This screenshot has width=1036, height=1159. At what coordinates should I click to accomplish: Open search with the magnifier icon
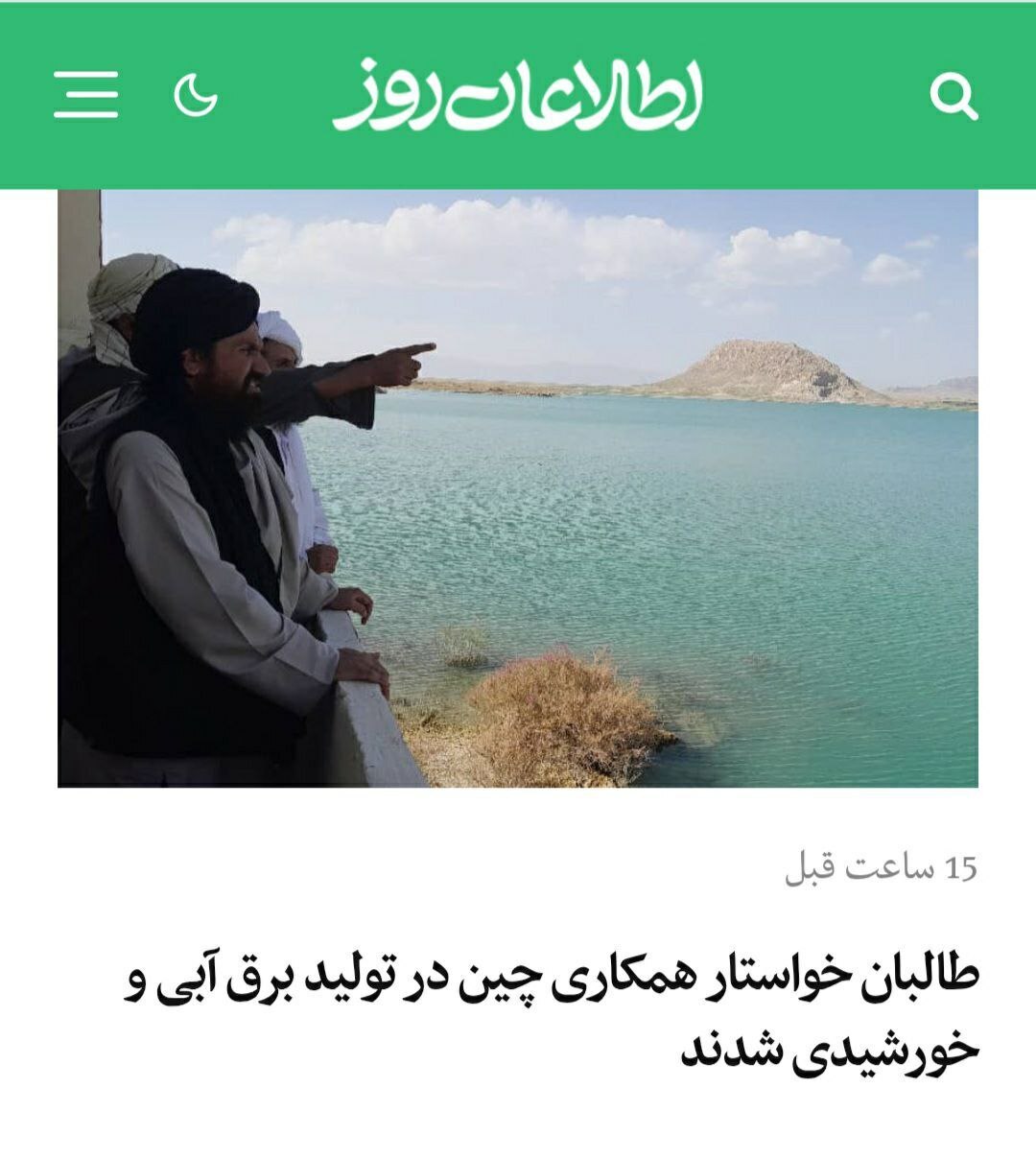[x=954, y=96]
